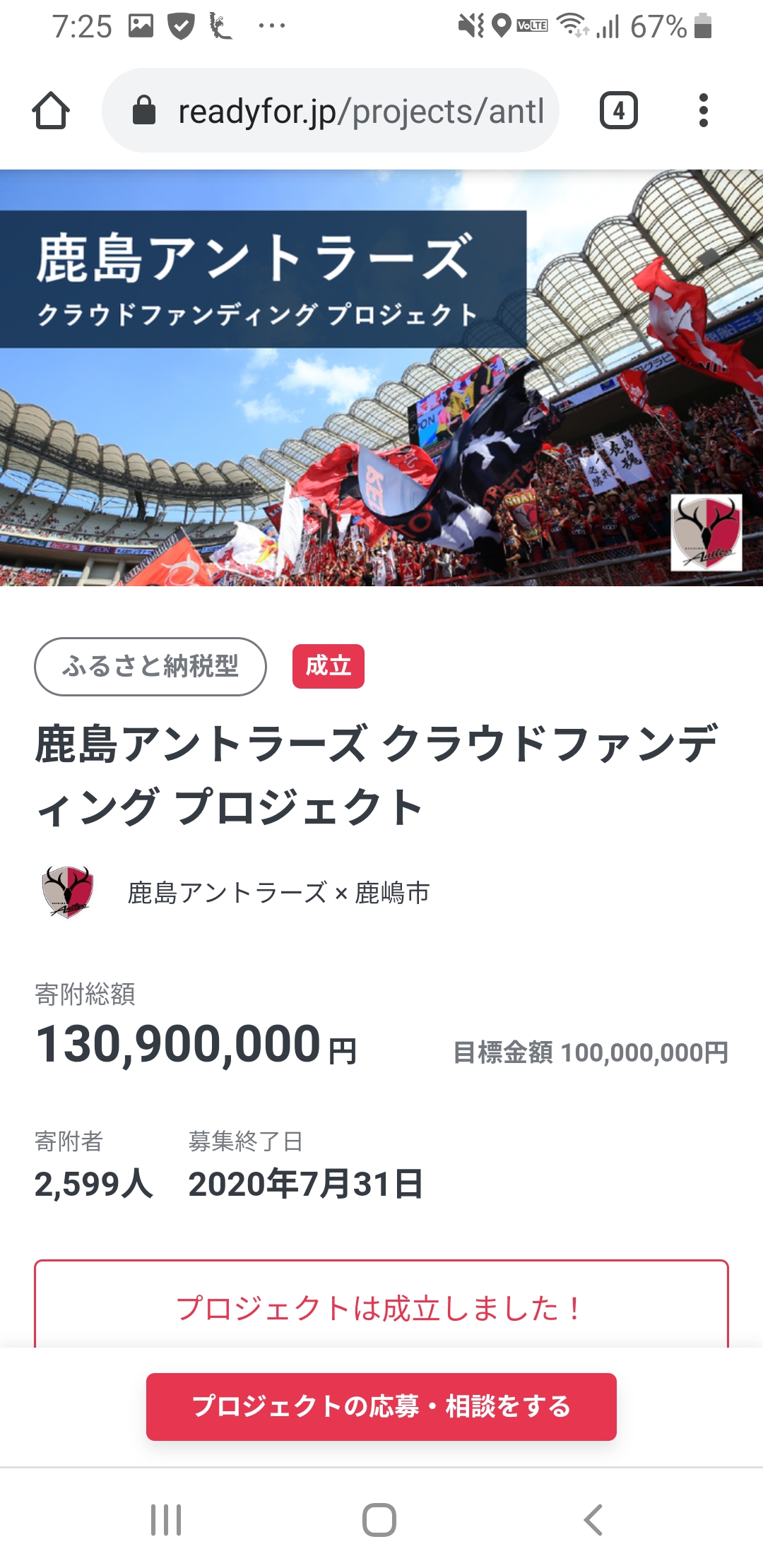
Task: Open the 鹿島アントラーズ × 鹿嶋市 organizer profile
Action: point(278,893)
